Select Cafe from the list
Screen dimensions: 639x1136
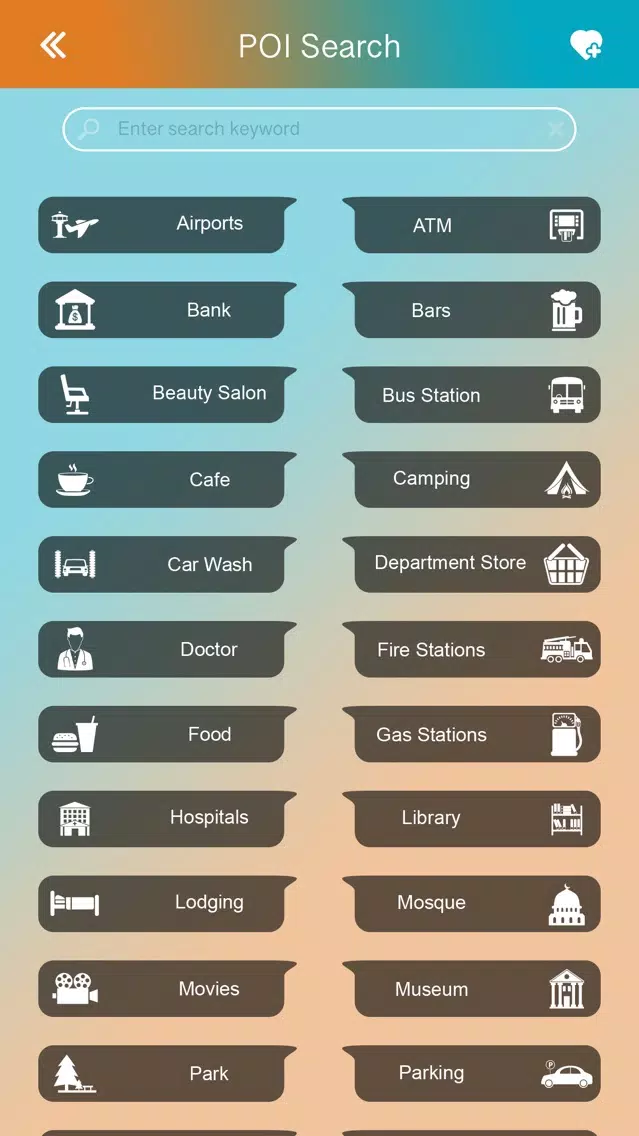tap(167, 479)
